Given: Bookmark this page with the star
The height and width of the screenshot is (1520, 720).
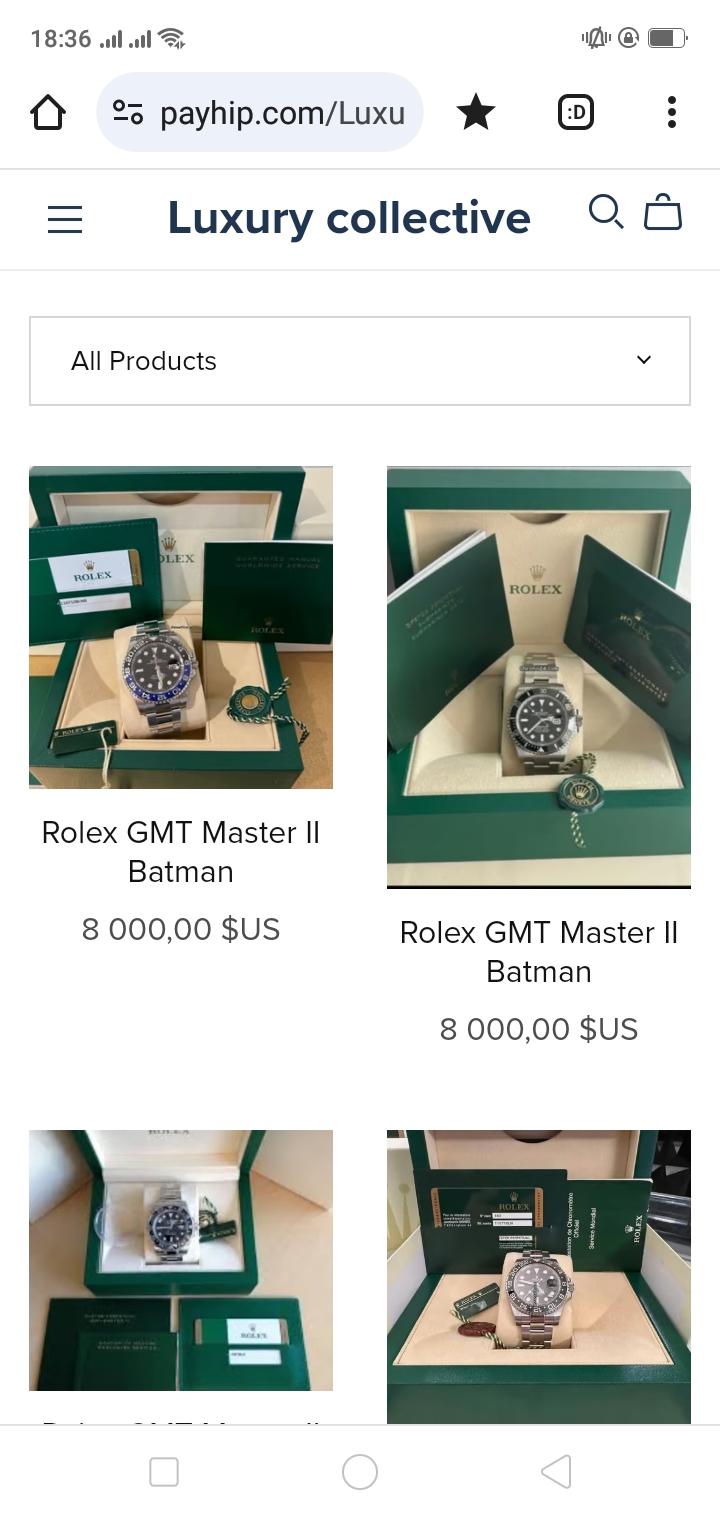Looking at the screenshot, I should [476, 112].
